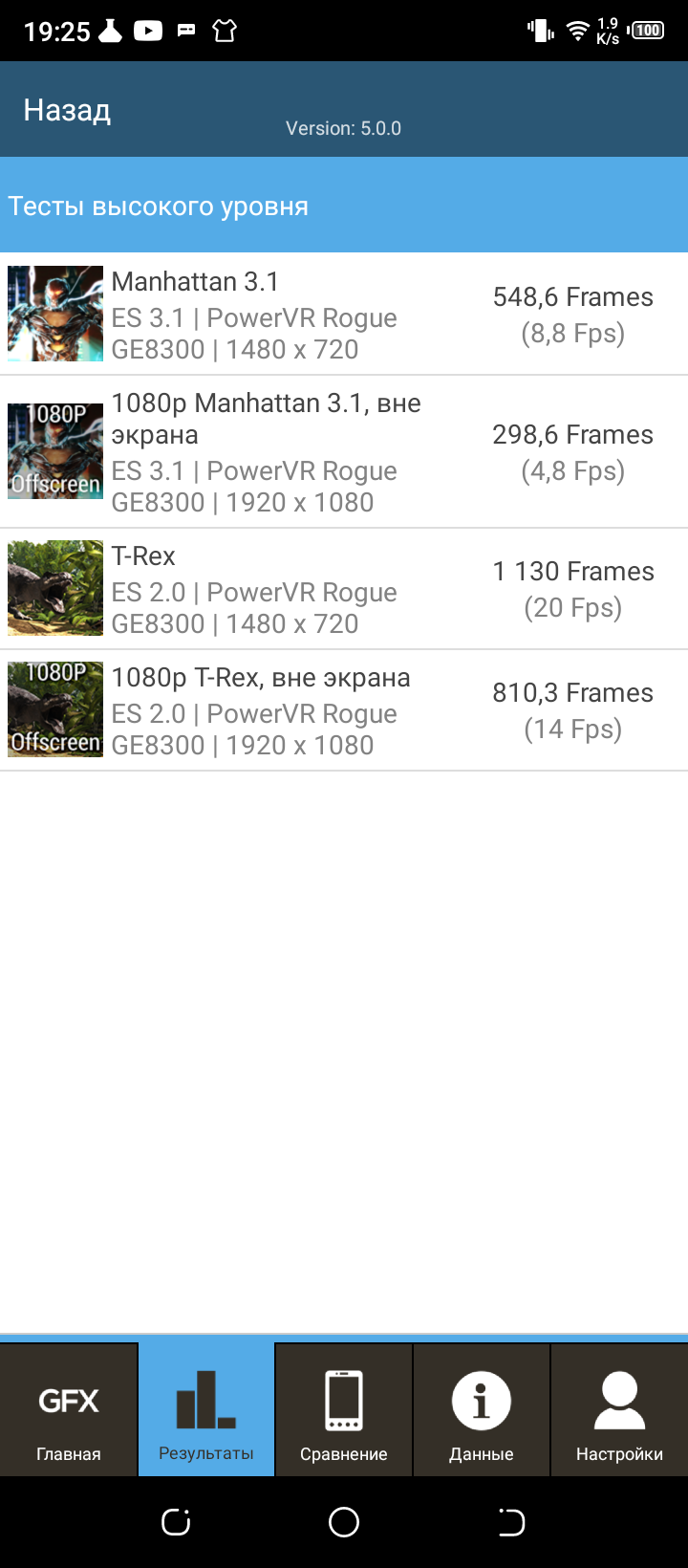Open the Manhattan 3.1 onscreen result

coord(344,315)
